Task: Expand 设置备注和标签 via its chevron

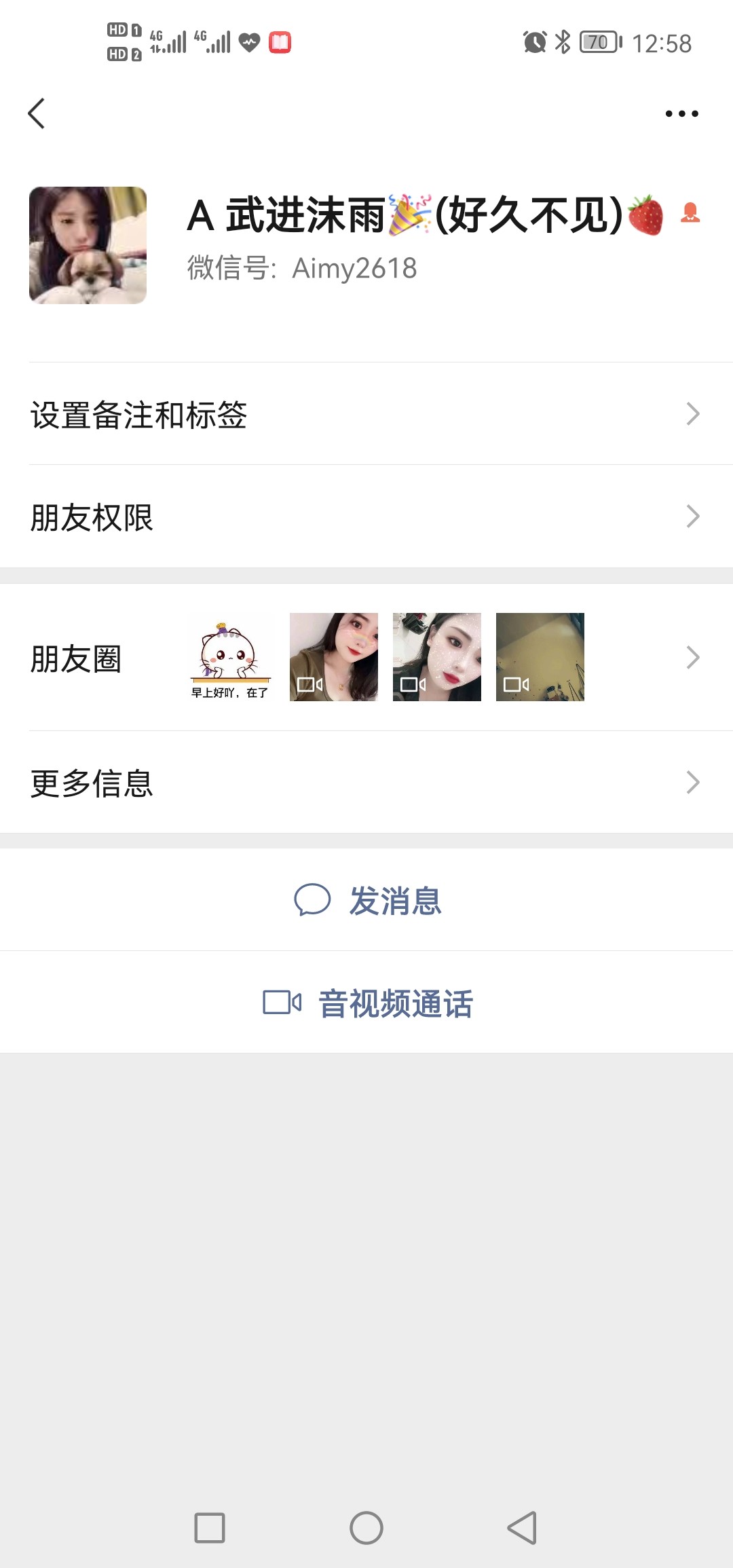Action: (x=693, y=413)
